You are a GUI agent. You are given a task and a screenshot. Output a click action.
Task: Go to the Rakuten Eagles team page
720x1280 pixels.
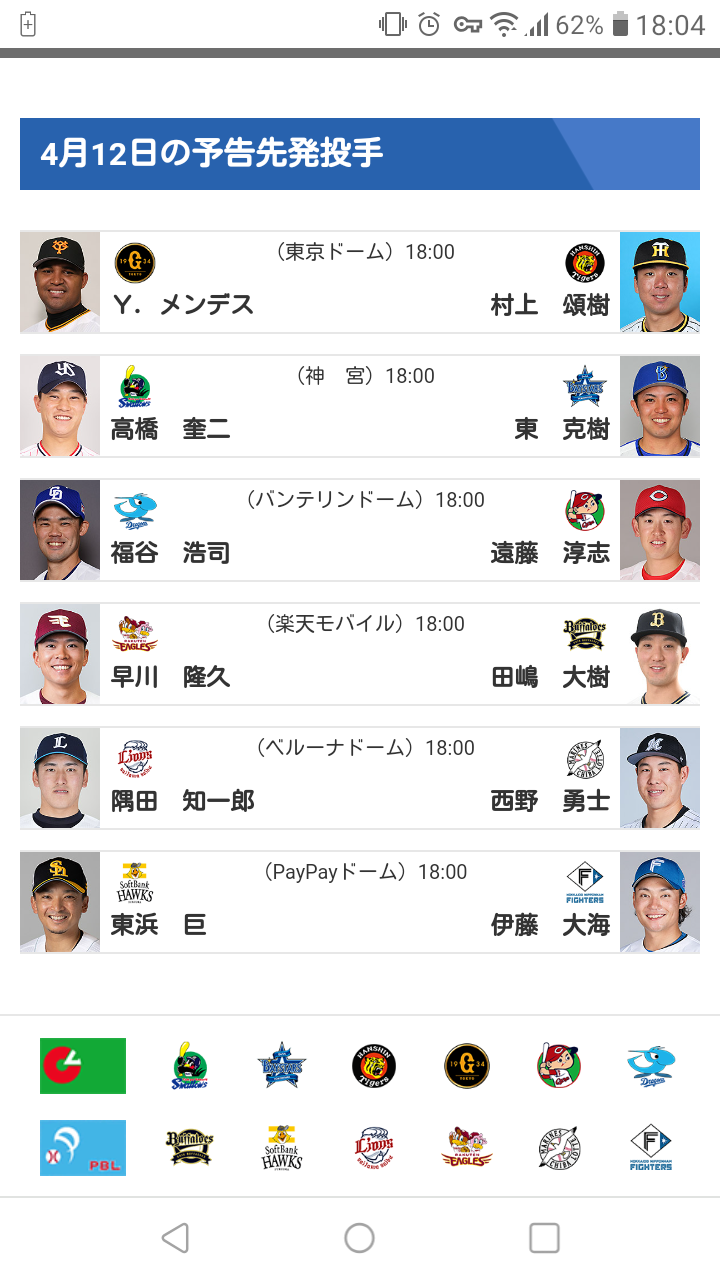[466, 1148]
